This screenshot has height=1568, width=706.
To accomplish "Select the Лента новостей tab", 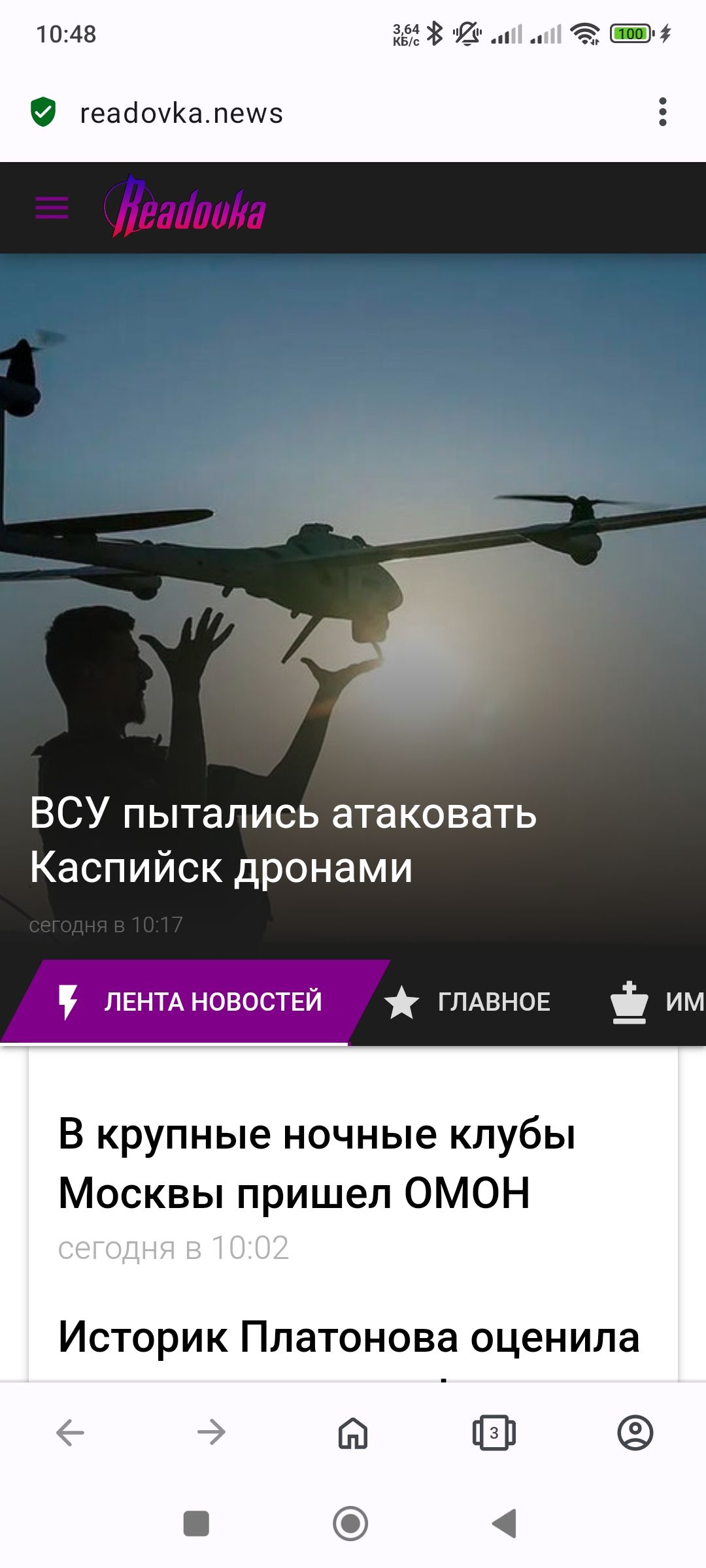I will coord(195,1002).
